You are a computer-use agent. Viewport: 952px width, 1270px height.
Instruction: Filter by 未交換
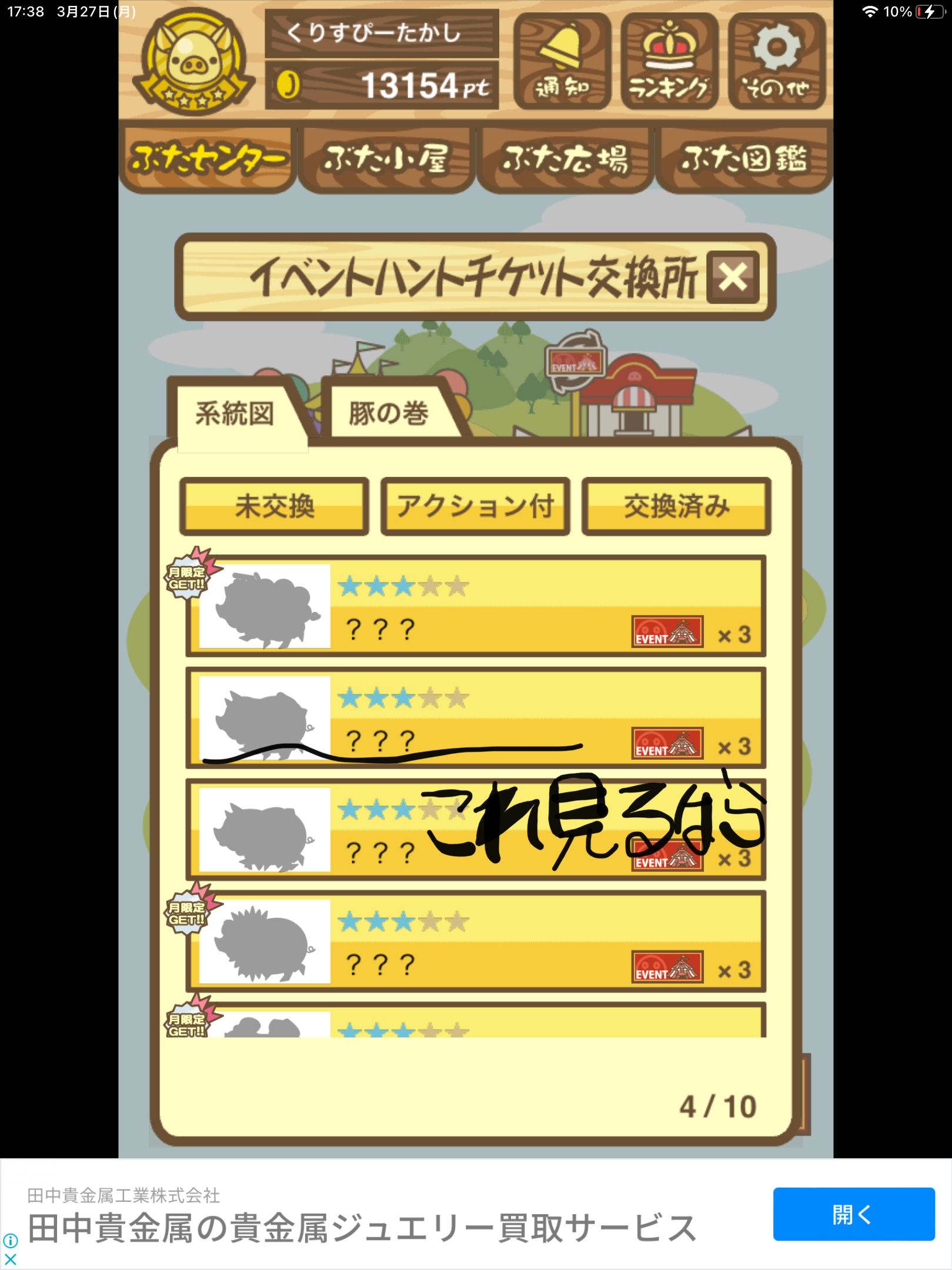[x=275, y=506]
